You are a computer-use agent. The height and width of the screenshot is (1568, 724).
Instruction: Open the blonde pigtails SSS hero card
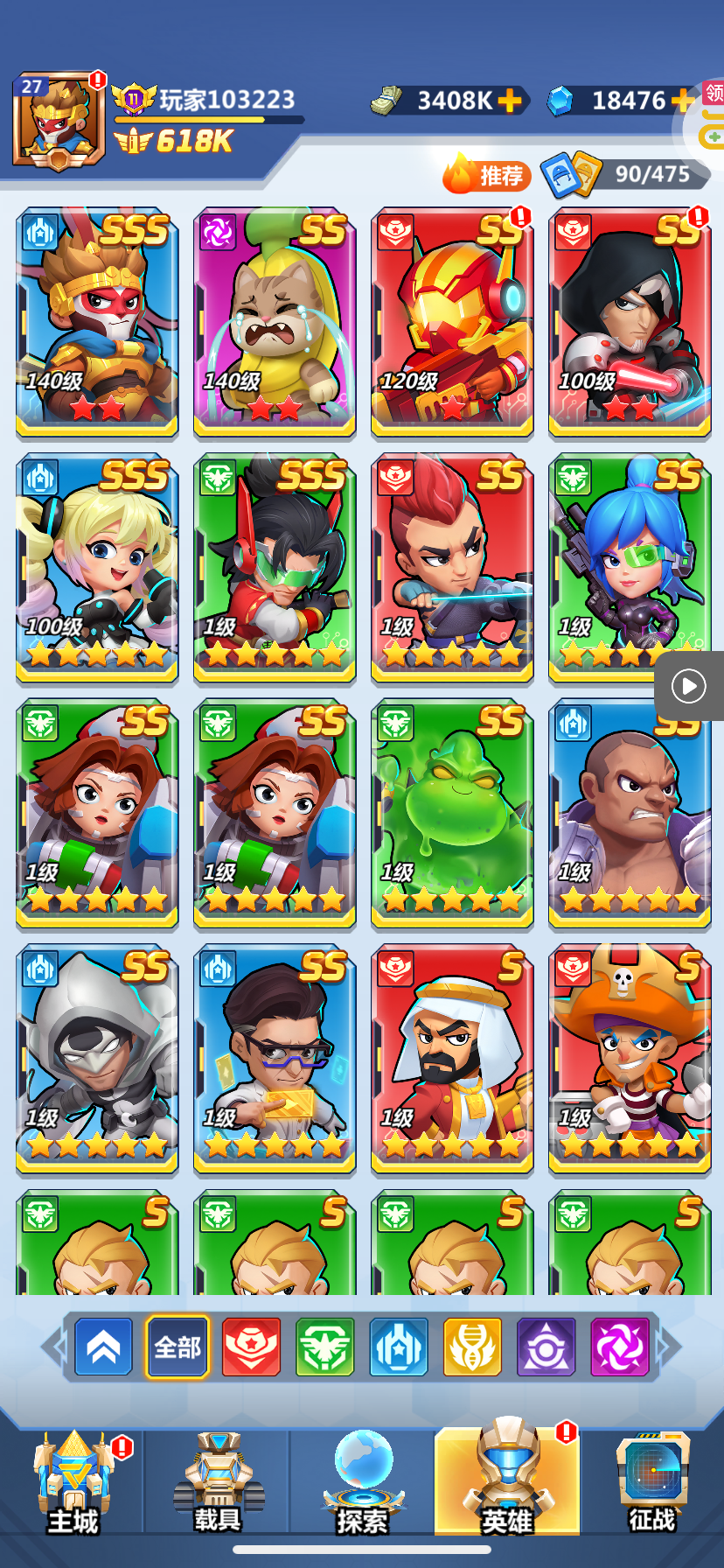point(97,567)
